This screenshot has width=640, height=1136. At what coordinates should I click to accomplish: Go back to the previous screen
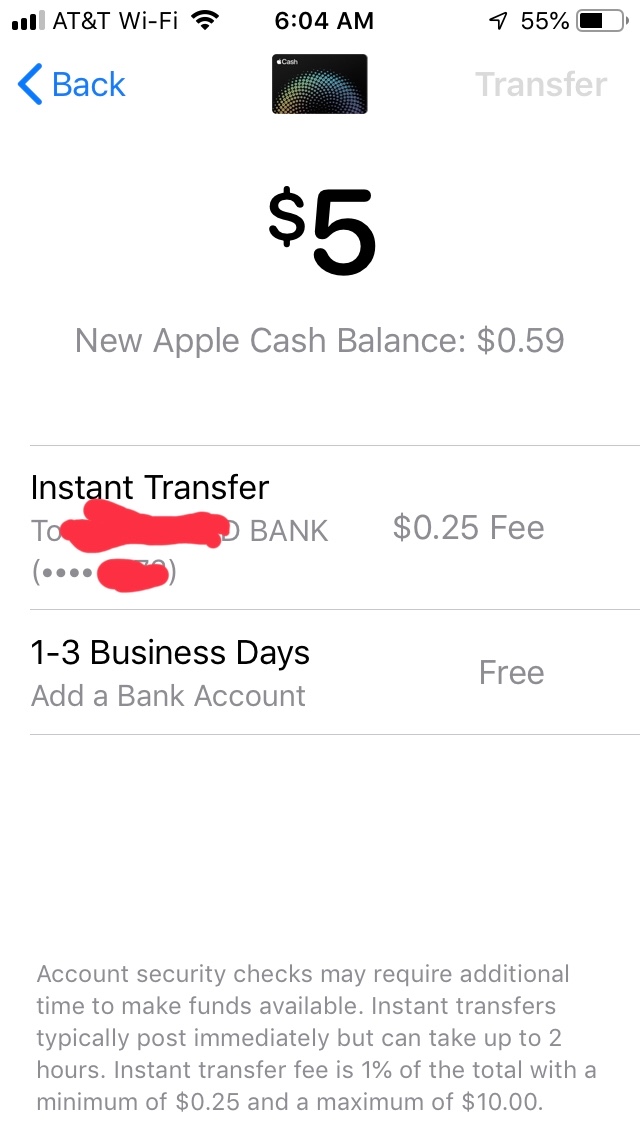(x=71, y=85)
